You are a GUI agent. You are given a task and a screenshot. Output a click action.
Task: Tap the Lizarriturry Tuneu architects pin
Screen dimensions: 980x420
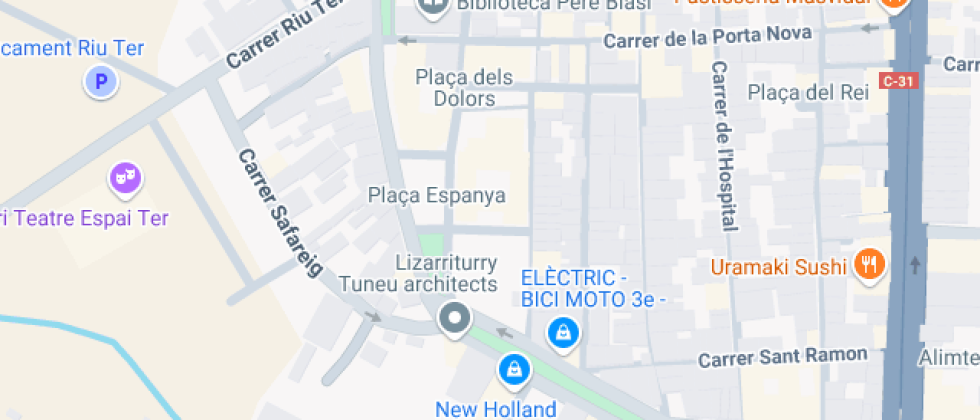coord(455,319)
